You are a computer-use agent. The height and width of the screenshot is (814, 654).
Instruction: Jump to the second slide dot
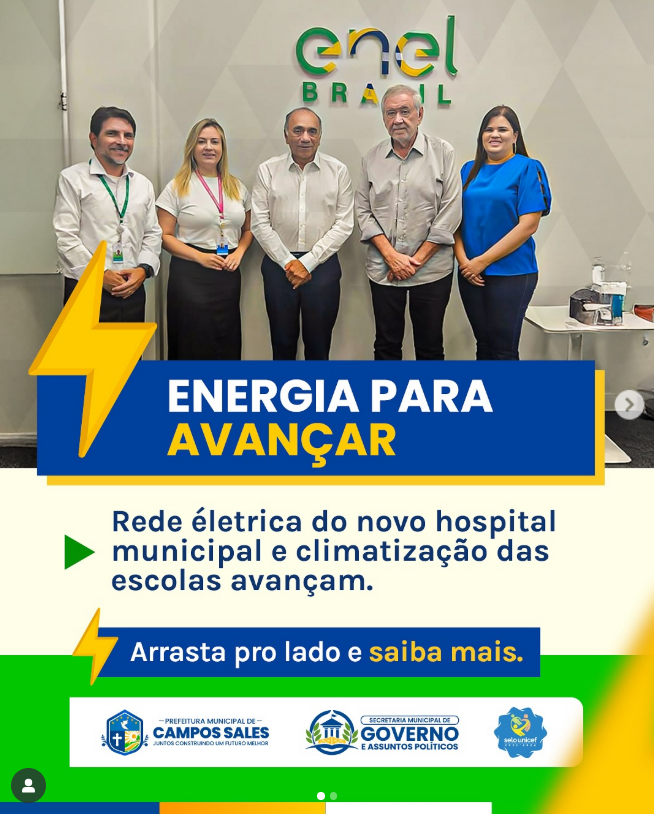[x=334, y=796]
